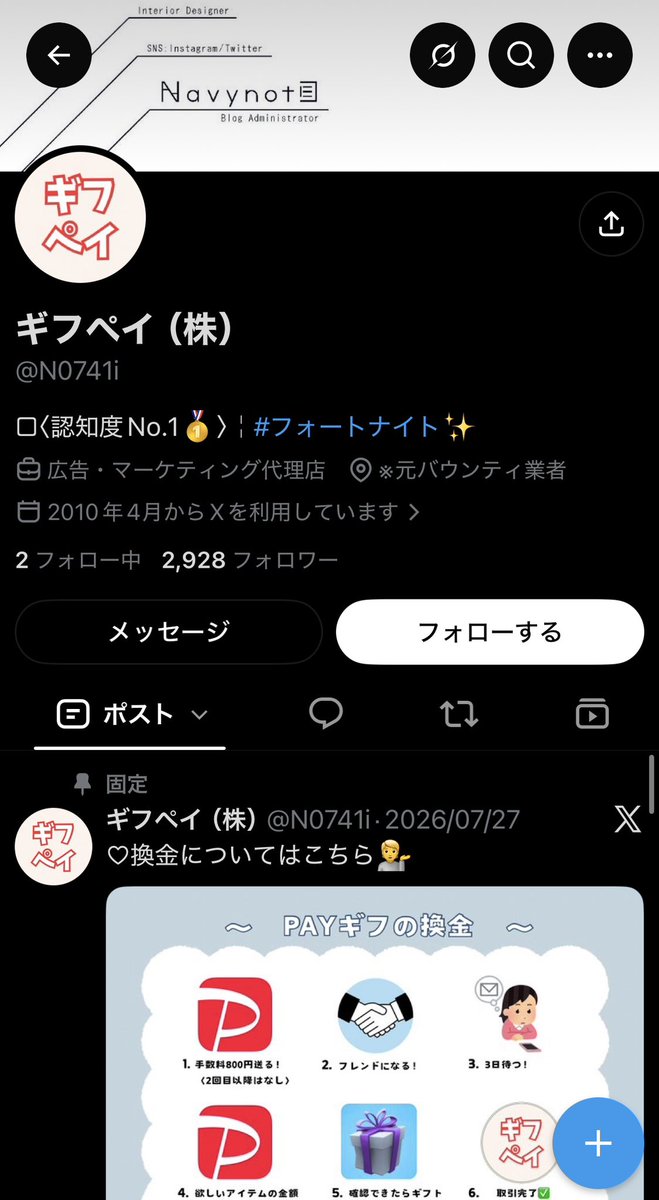View account join date details
The height and width of the screenshot is (1200, 659).
(x=219, y=512)
